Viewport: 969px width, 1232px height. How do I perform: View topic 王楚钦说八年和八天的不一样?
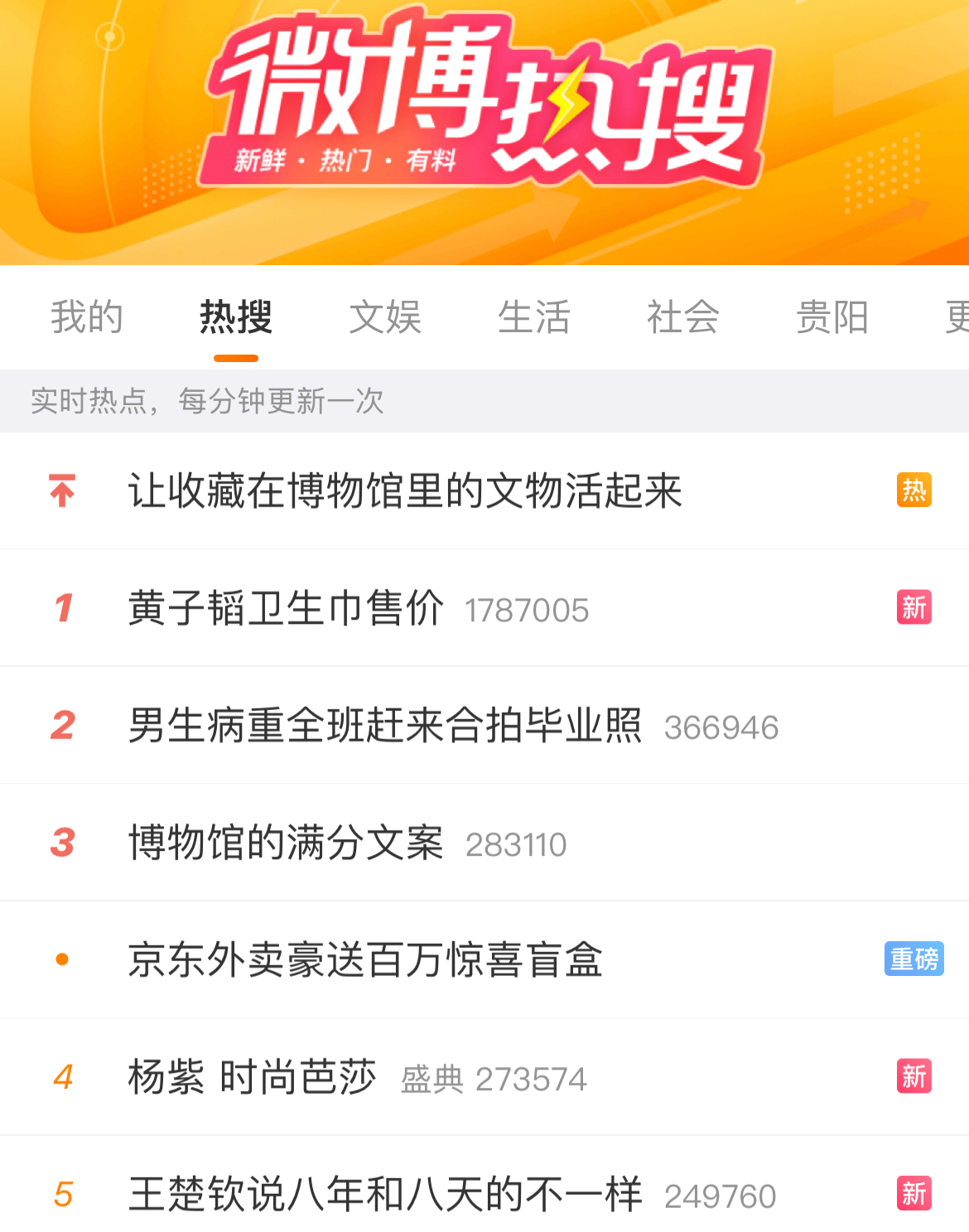pyautogui.click(x=385, y=1195)
